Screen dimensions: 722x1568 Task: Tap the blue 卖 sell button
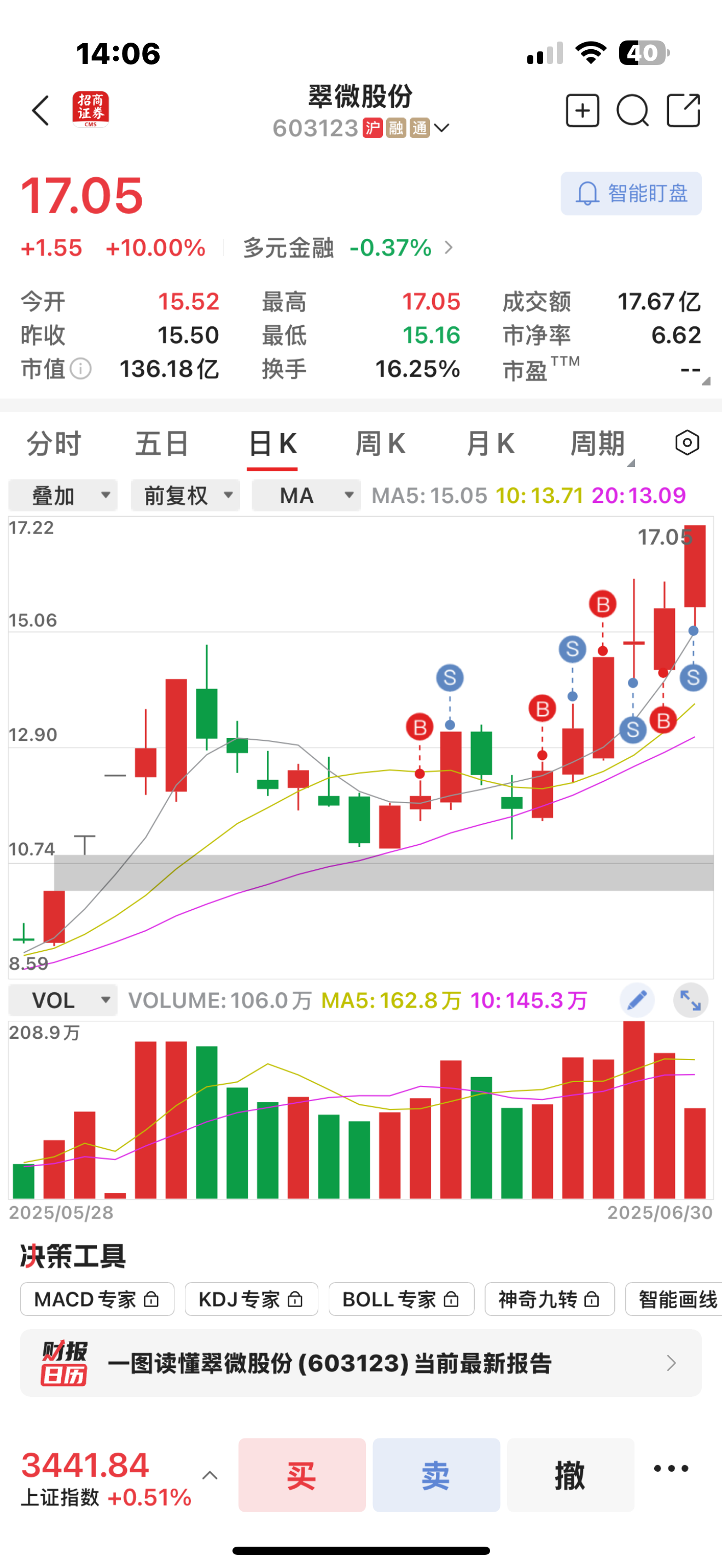point(436,1475)
